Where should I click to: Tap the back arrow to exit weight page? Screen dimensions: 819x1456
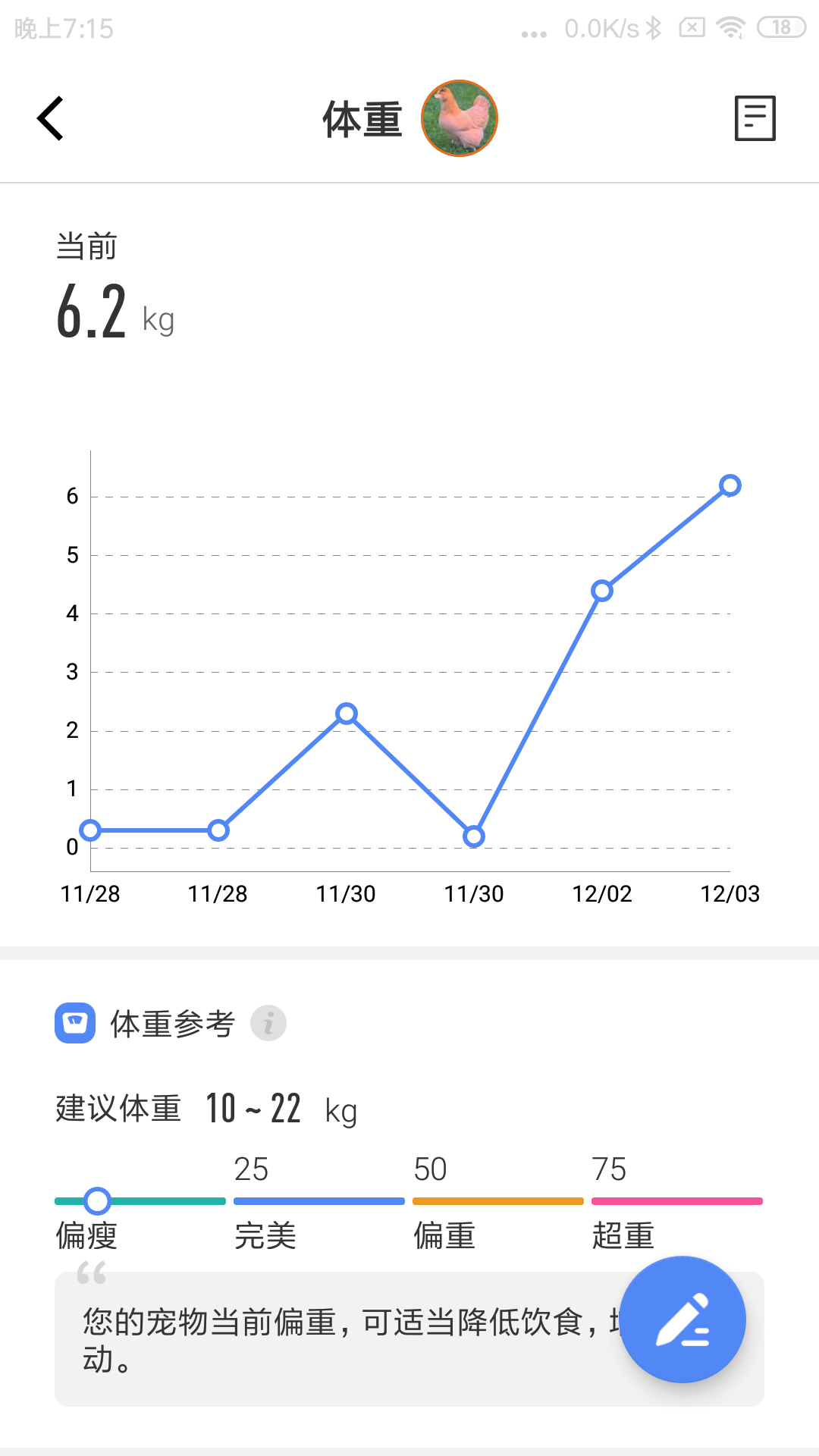(x=50, y=118)
